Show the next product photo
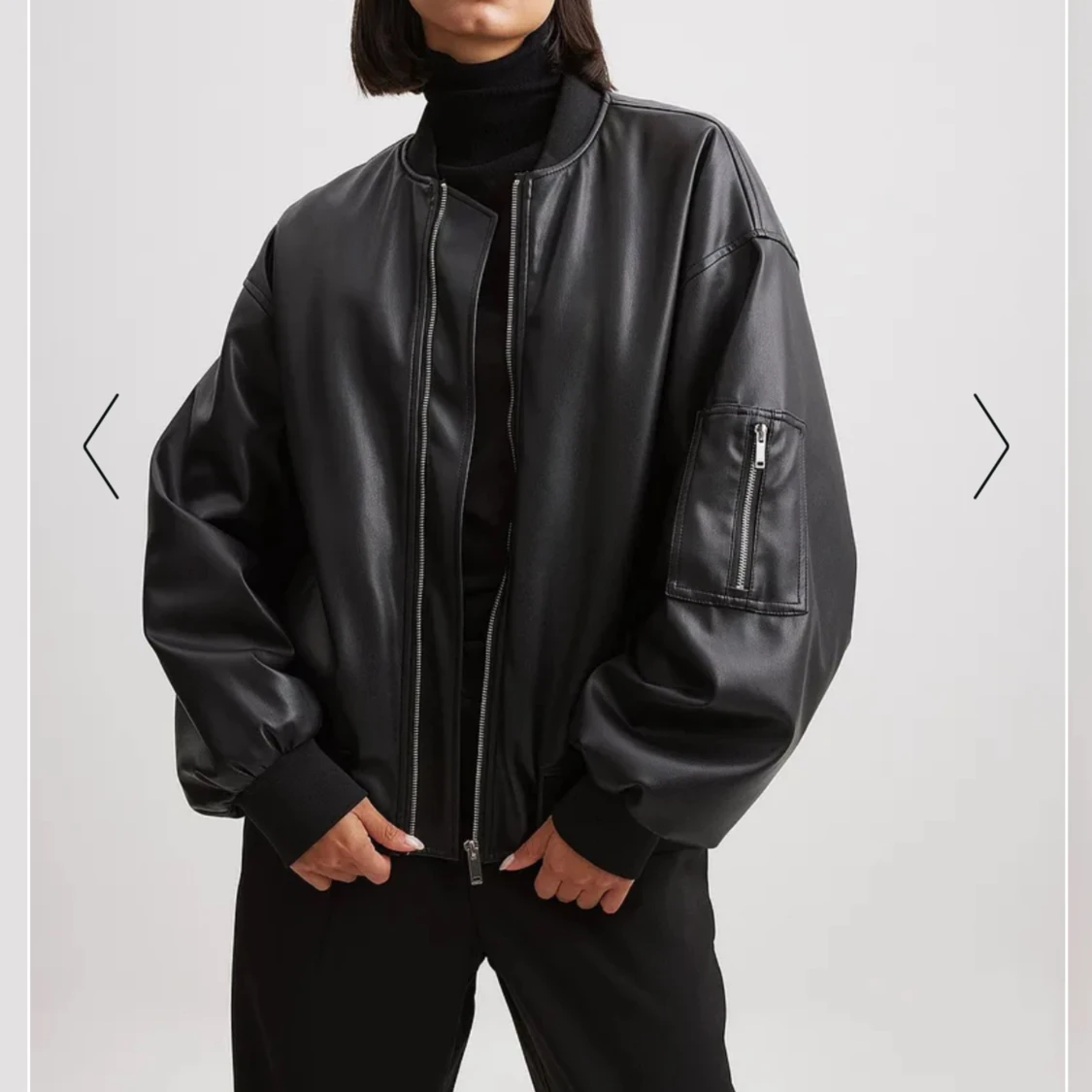 990,447
